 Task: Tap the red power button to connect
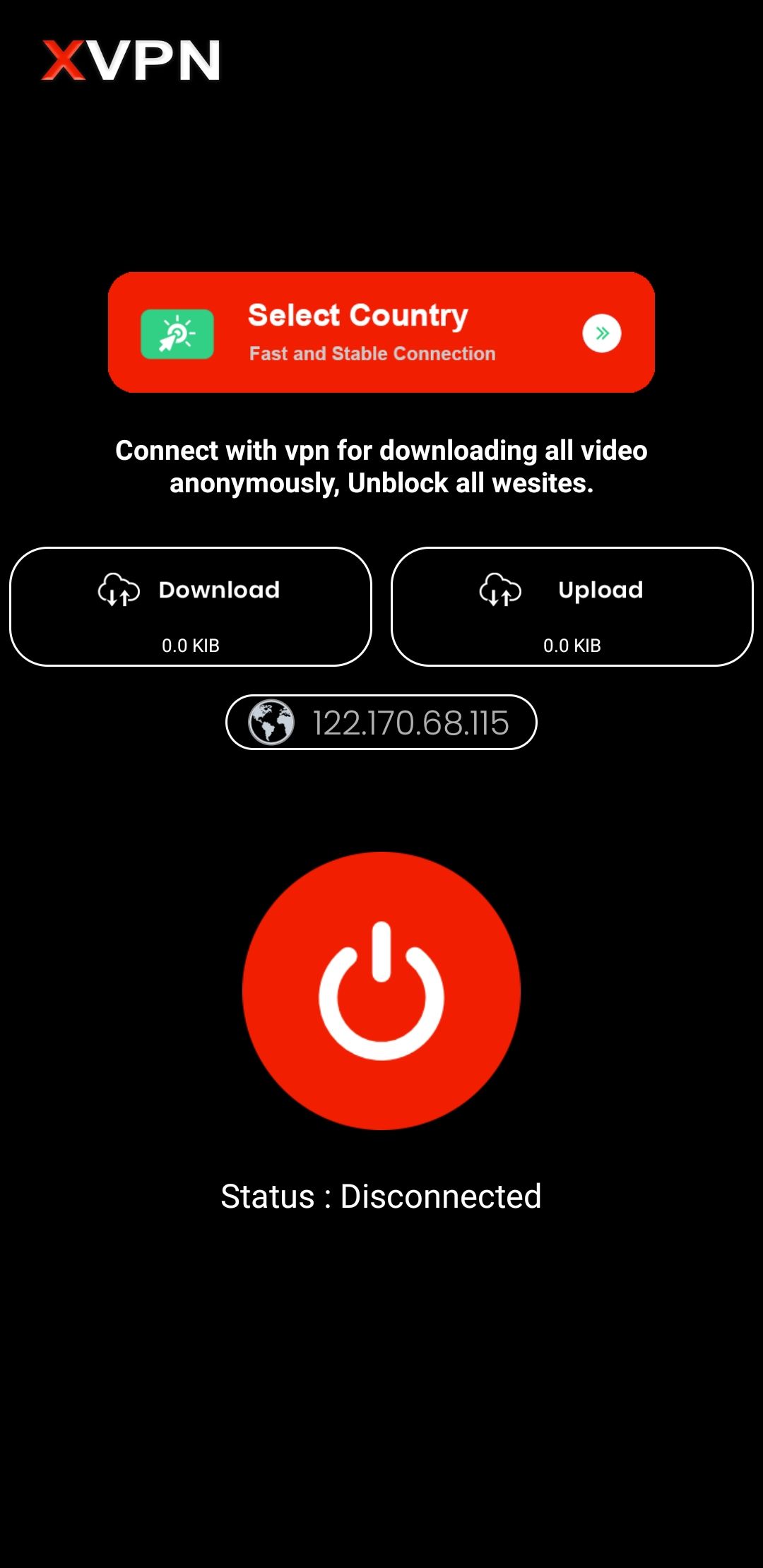(x=381, y=990)
